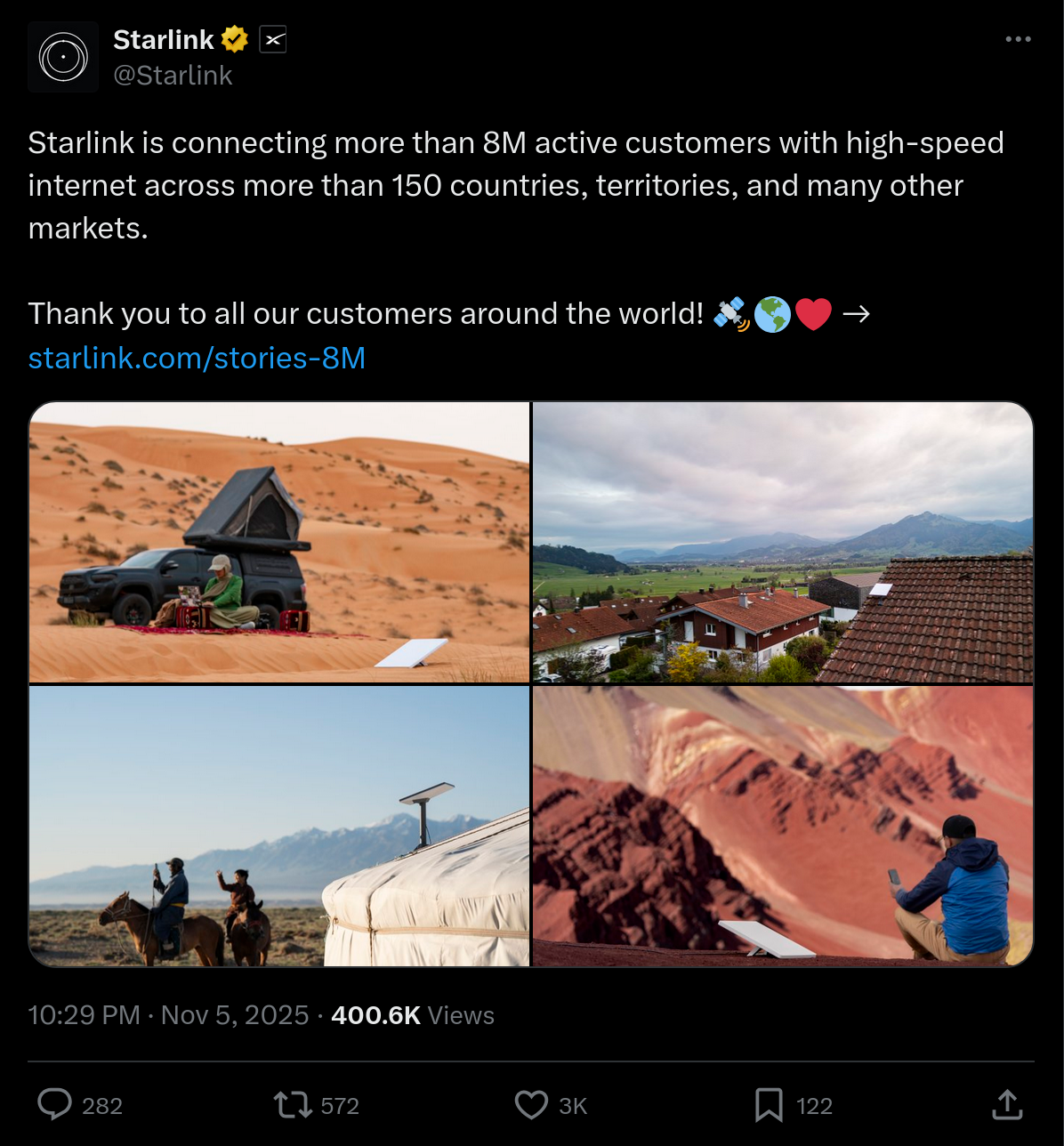View the red mountain hiker photo
Screen dimensions: 1064x1146
pyautogui.click(x=783, y=826)
